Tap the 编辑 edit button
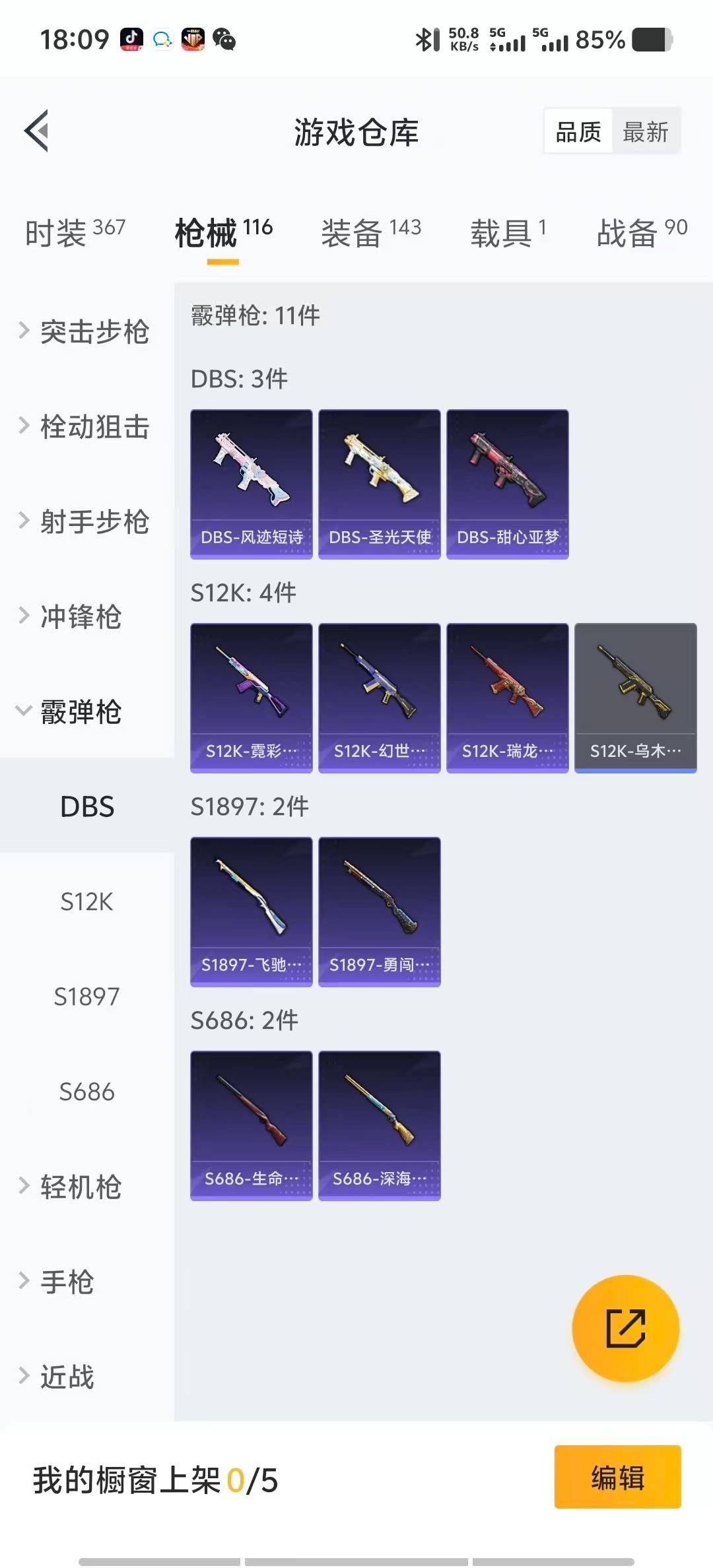 pos(617,1477)
